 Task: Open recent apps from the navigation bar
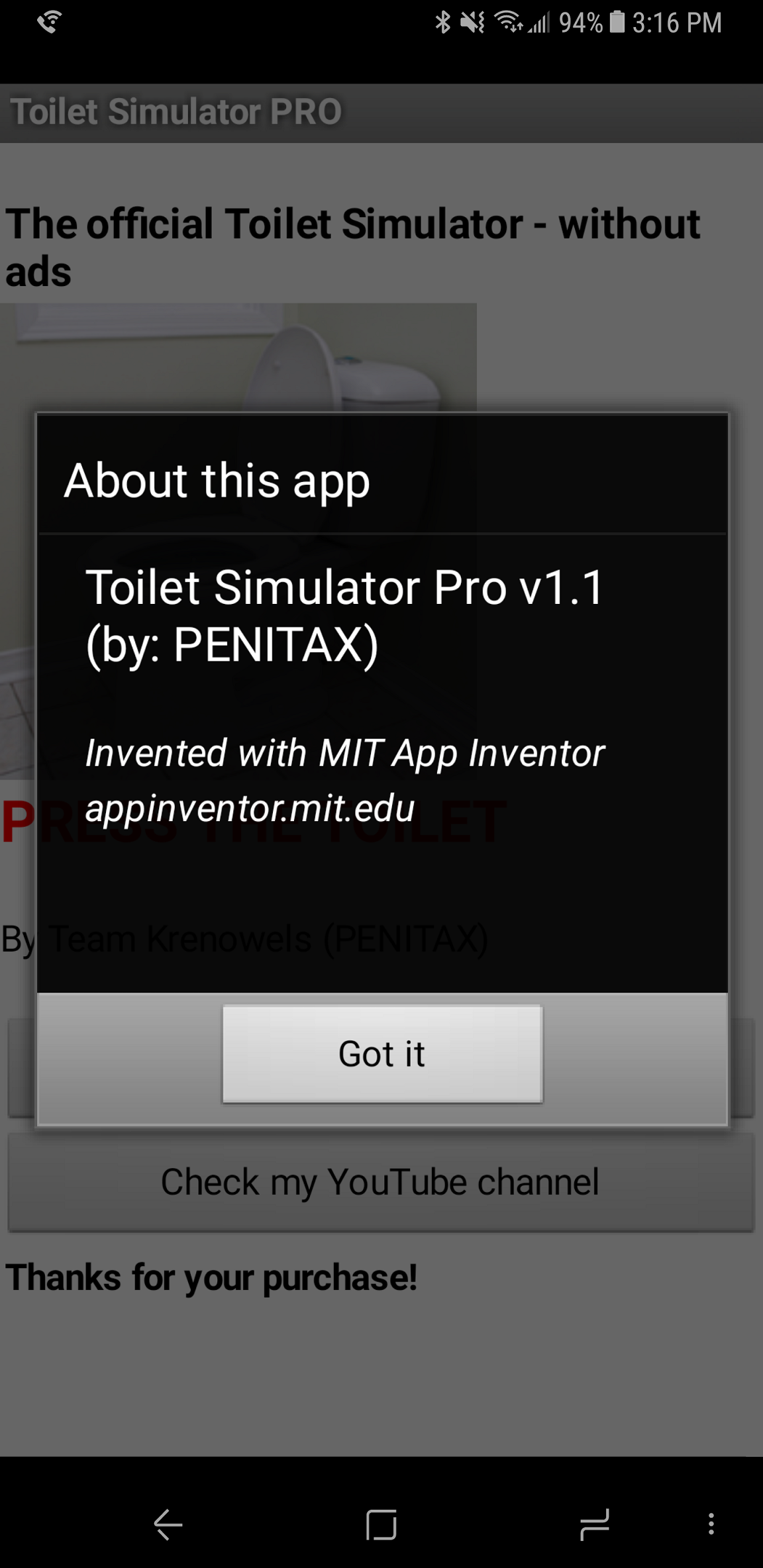(x=594, y=1524)
